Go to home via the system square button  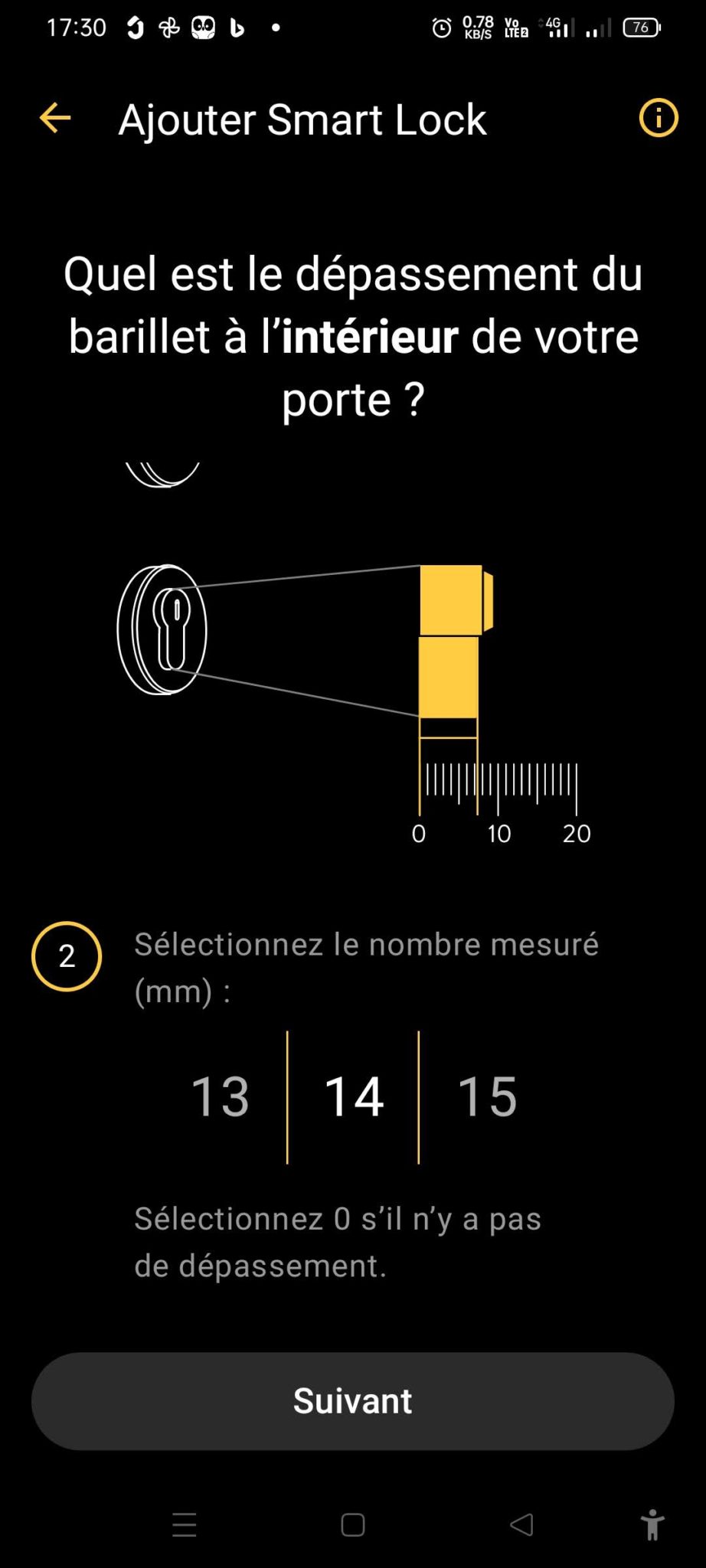(x=353, y=1525)
